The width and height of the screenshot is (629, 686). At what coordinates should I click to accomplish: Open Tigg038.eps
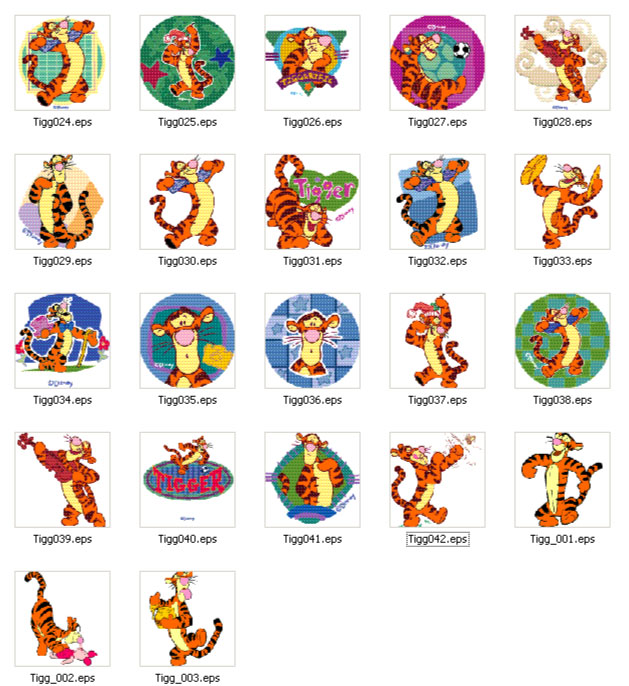(562, 340)
